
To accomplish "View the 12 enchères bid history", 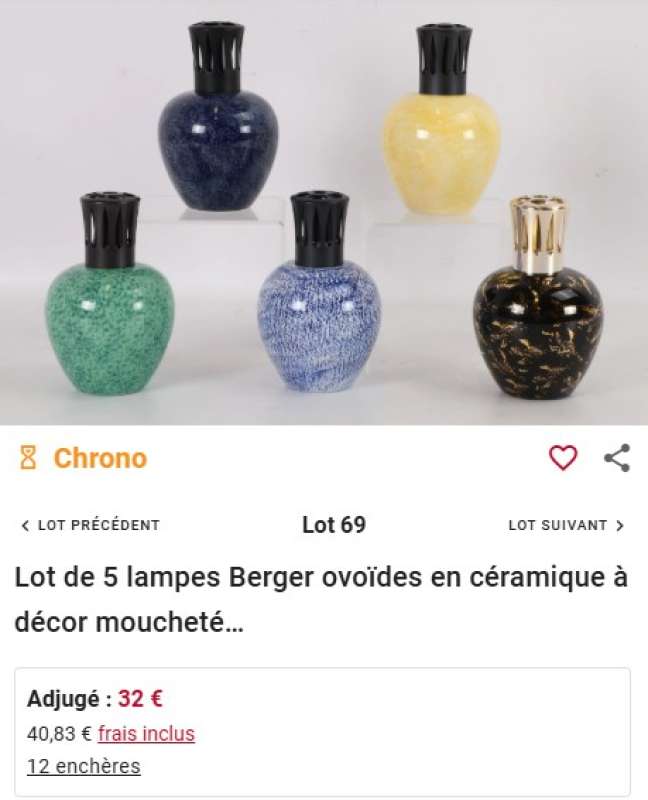I will [83, 767].
